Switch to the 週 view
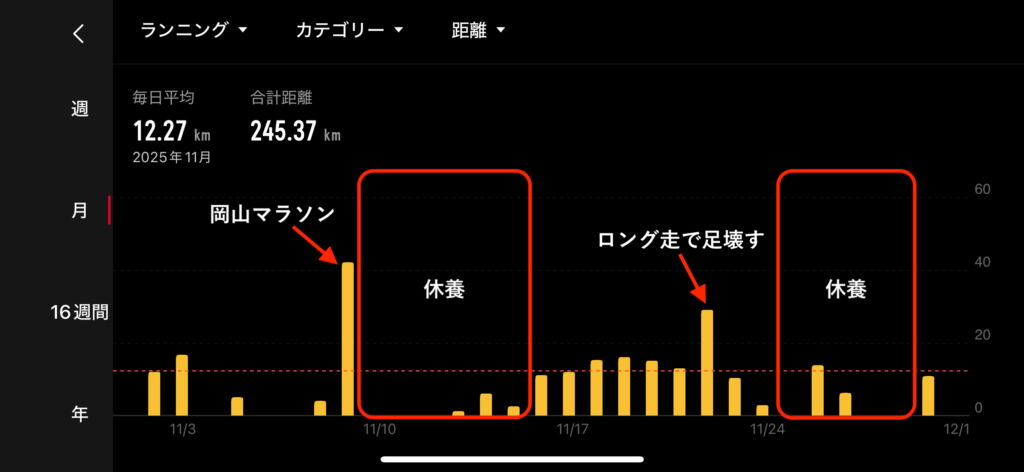Viewport: 1024px width, 472px height. tap(79, 110)
